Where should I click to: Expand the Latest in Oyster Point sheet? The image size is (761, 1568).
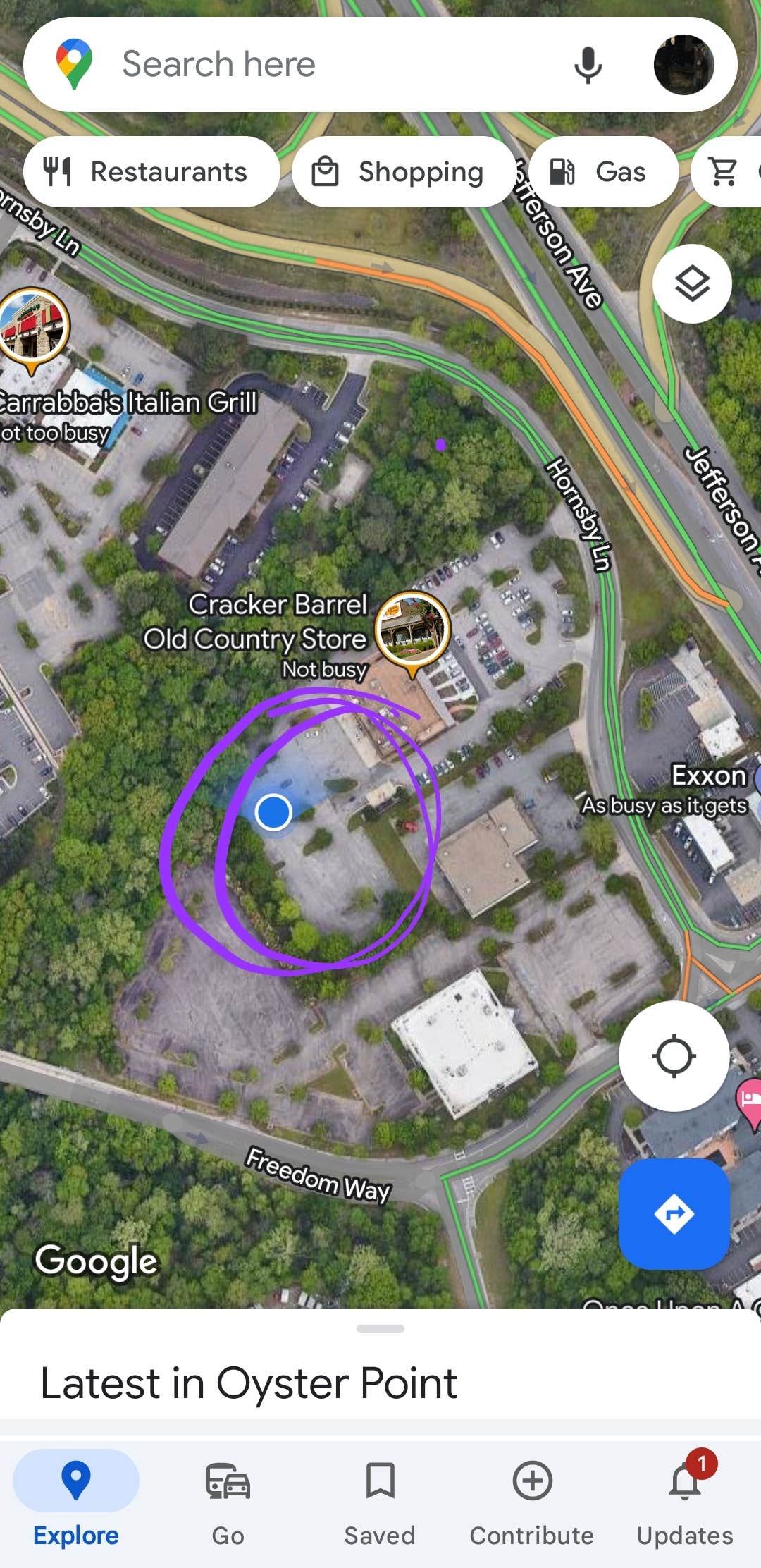point(380,1329)
